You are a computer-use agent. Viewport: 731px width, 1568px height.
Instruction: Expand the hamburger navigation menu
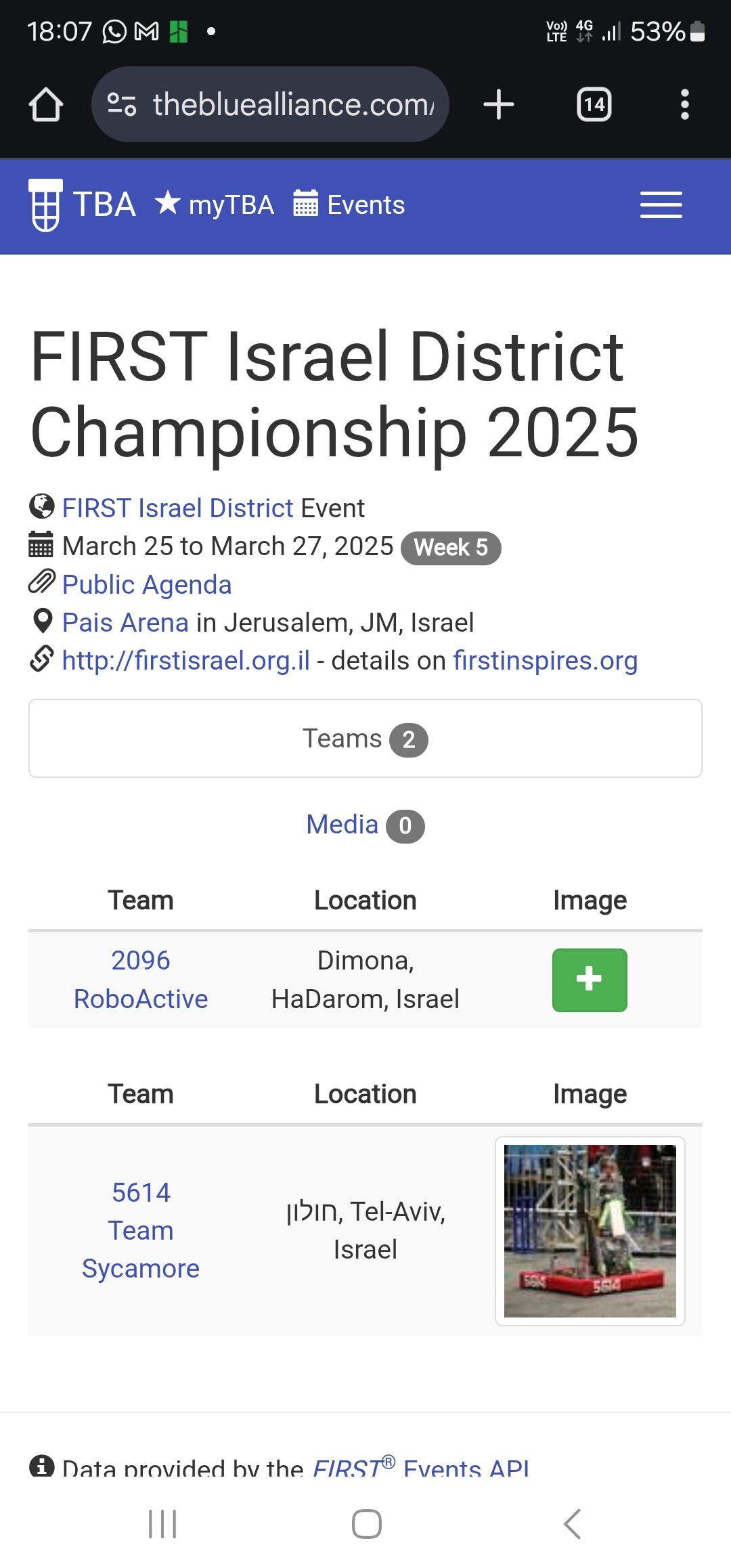tap(661, 205)
